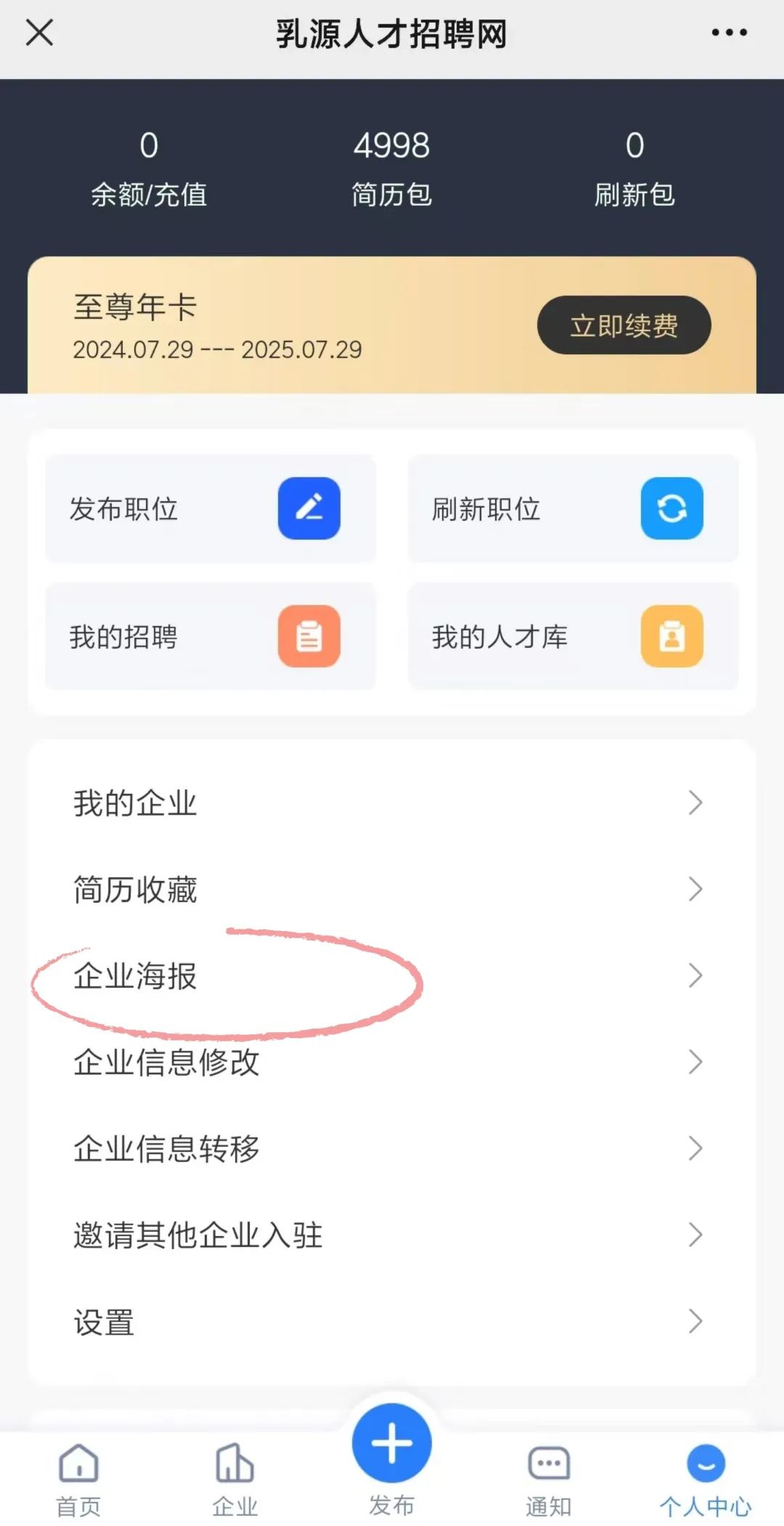Open the 设置 settings row
The width and height of the screenshot is (784, 1526).
[391, 1321]
